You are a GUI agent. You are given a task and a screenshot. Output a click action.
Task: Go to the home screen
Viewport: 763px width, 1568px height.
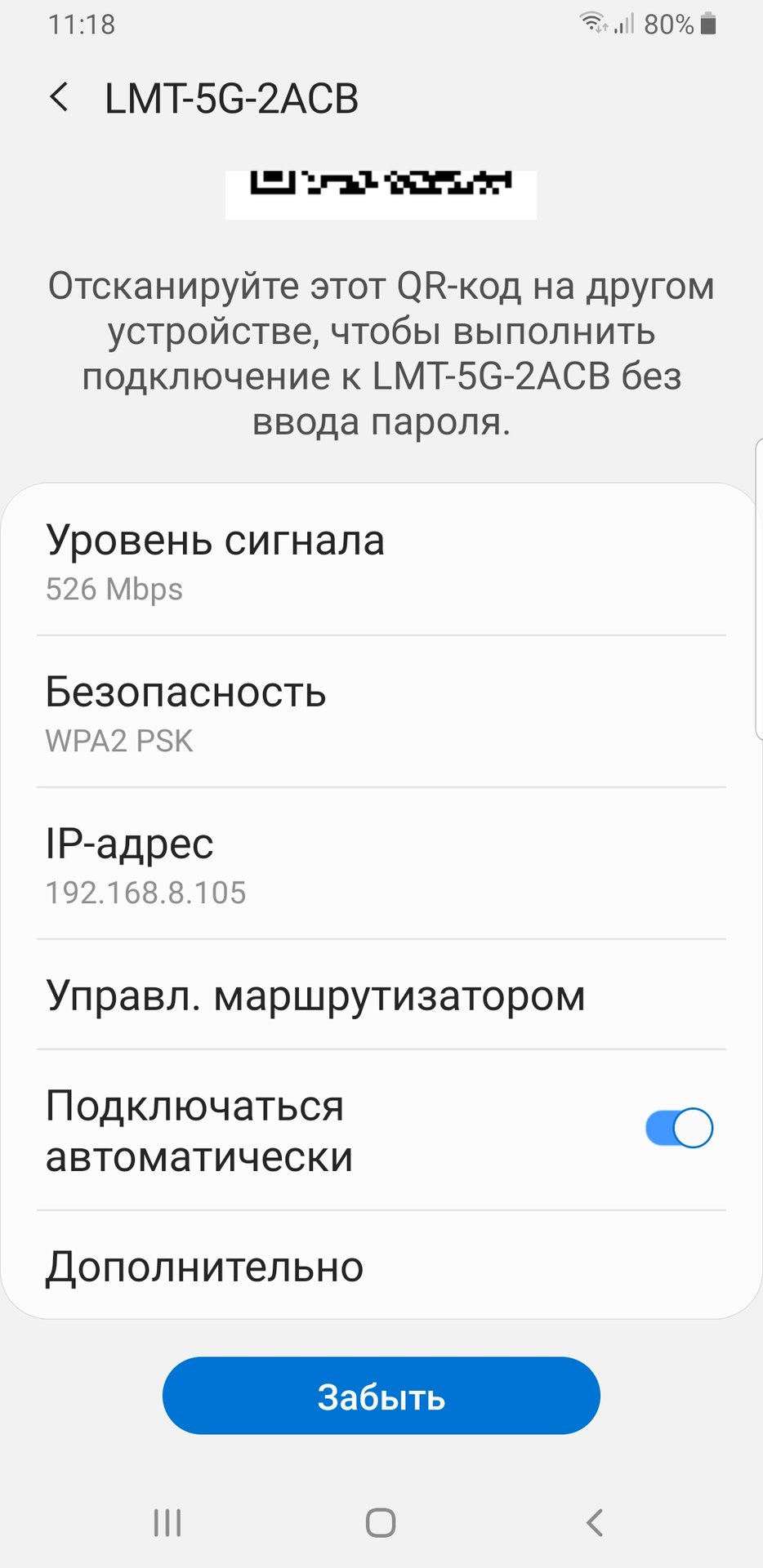pyautogui.click(x=381, y=1523)
